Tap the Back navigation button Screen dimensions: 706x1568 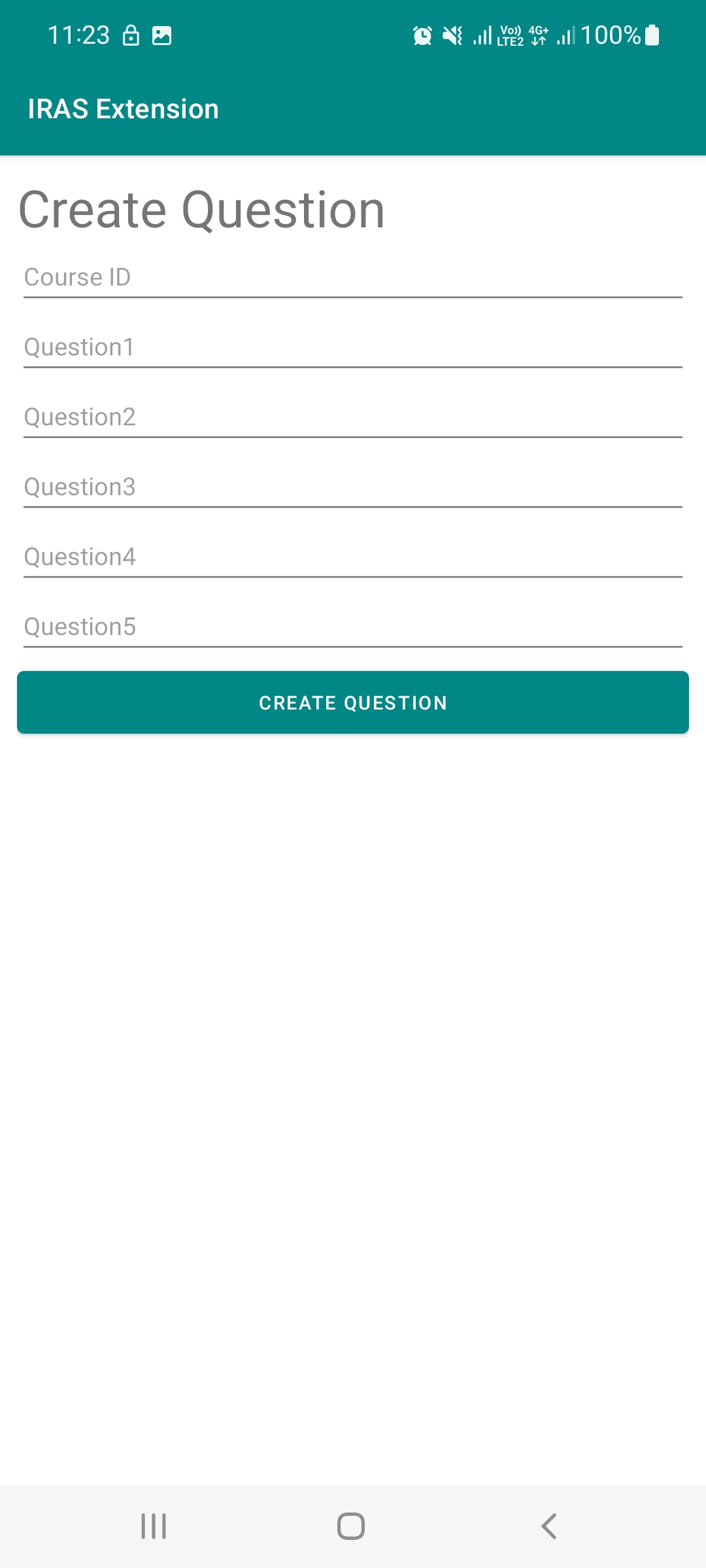click(549, 1526)
